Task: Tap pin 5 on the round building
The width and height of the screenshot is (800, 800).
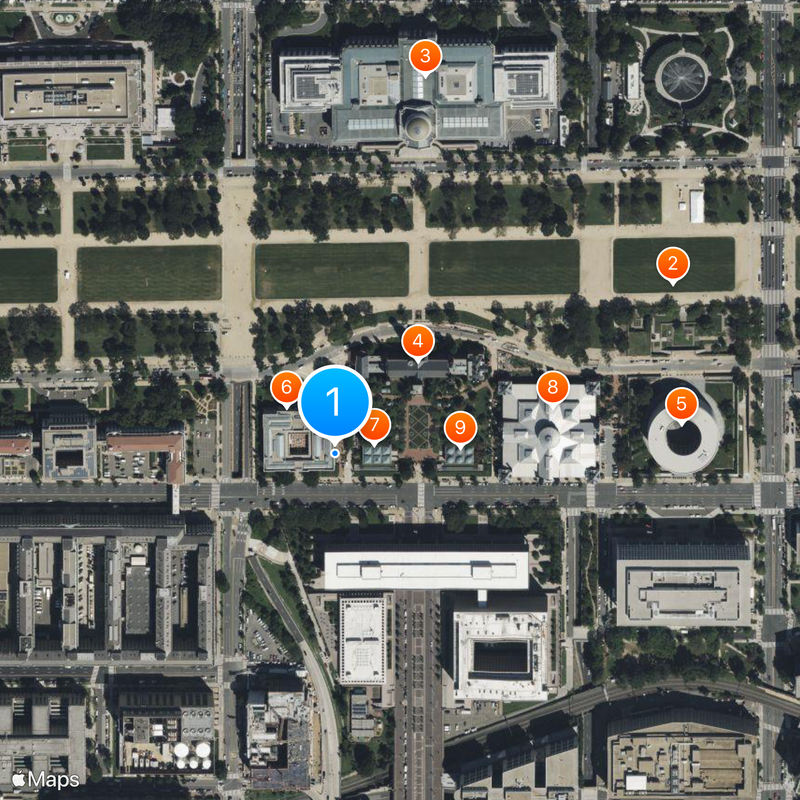Action: pyautogui.click(x=682, y=404)
